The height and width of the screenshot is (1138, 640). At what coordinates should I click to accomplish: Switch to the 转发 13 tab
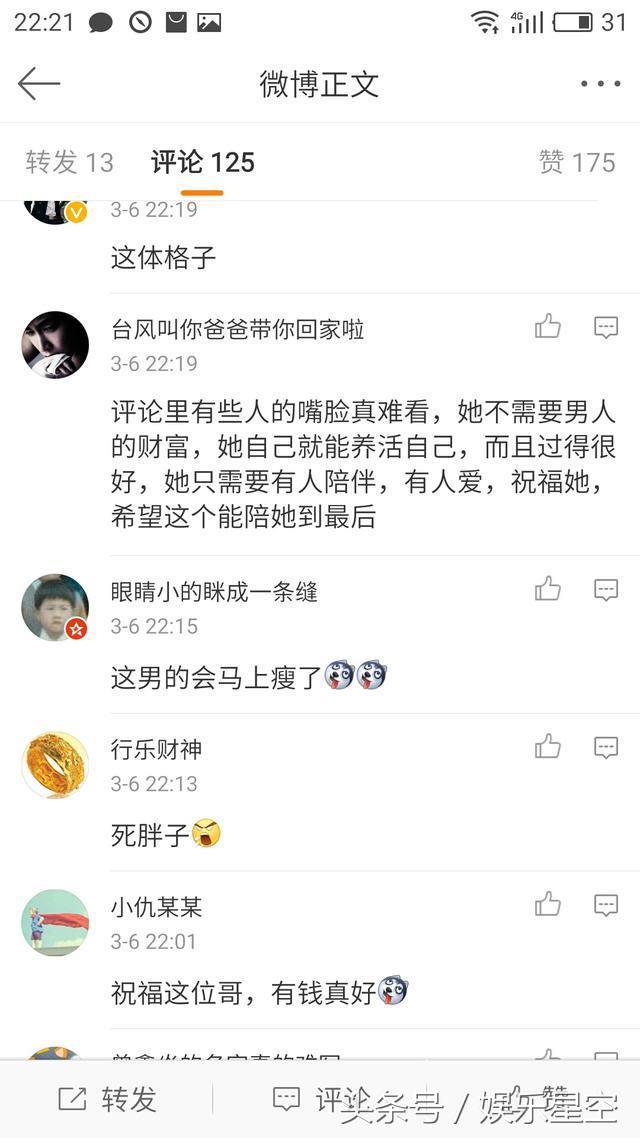(x=70, y=162)
